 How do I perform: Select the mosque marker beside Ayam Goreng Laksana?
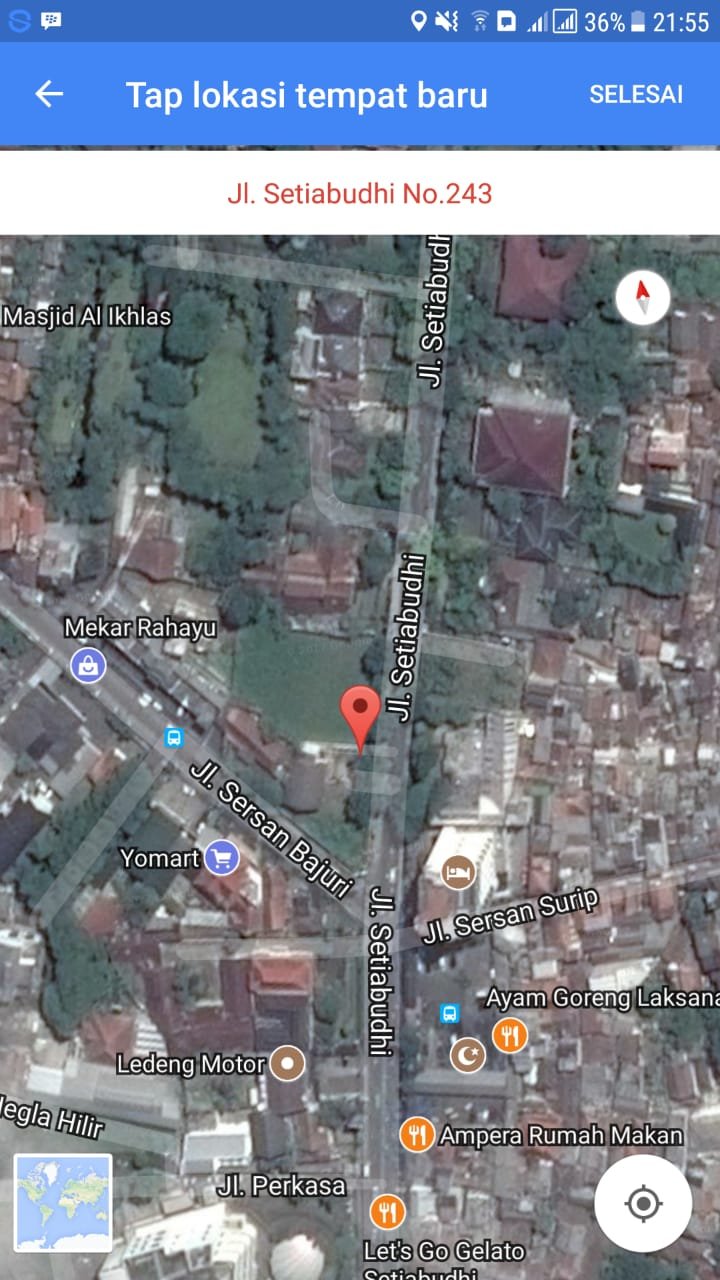[467, 1054]
